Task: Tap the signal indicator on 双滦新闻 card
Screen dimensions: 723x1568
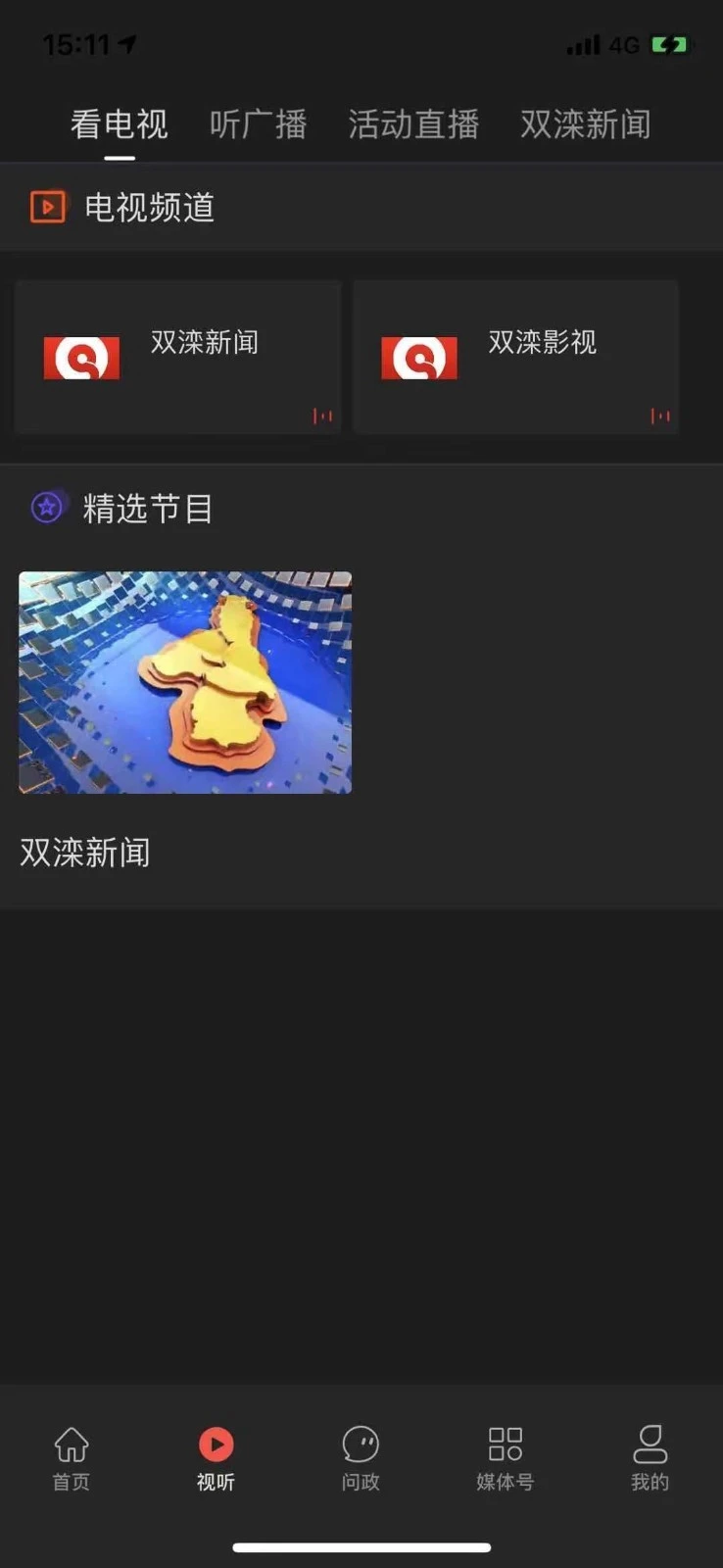Action: pyautogui.click(x=320, y=415)
